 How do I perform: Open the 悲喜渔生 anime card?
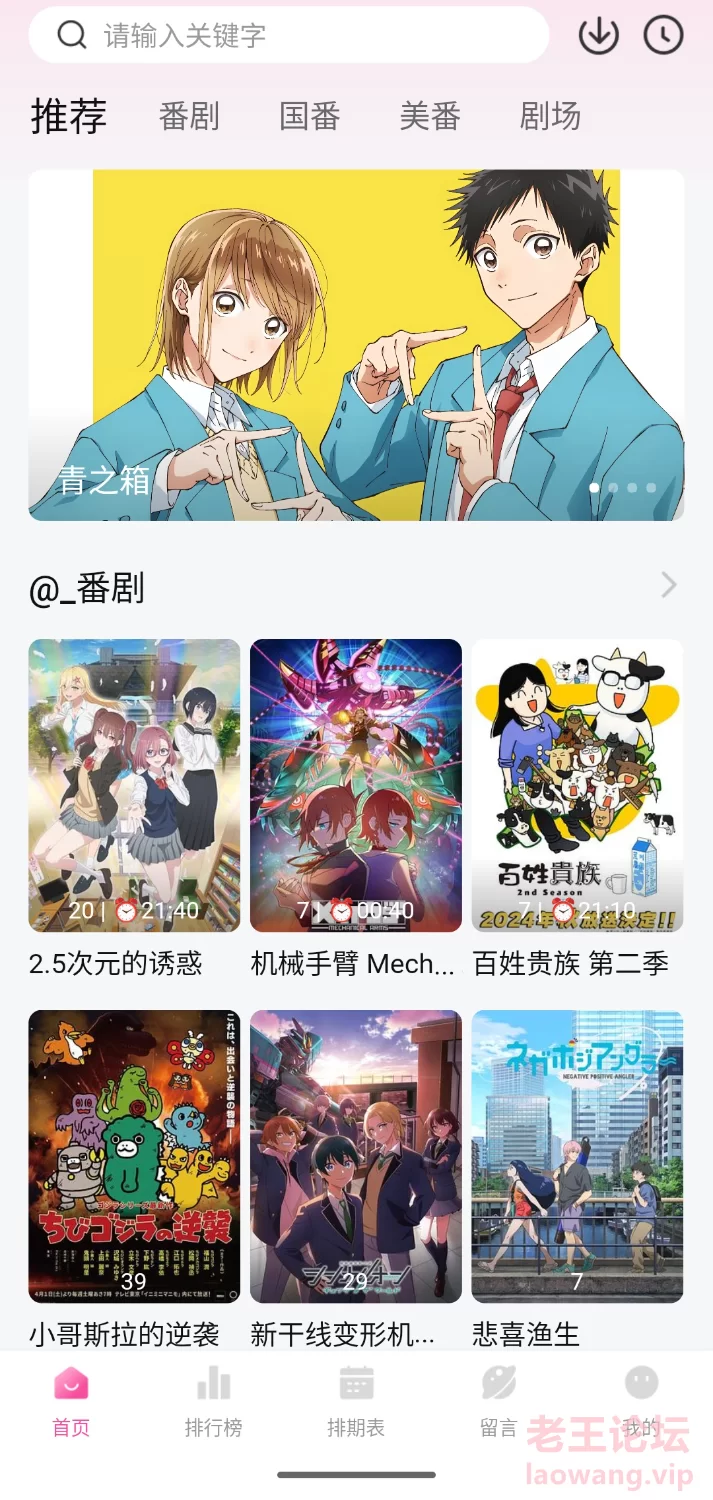pos(577,1156)
